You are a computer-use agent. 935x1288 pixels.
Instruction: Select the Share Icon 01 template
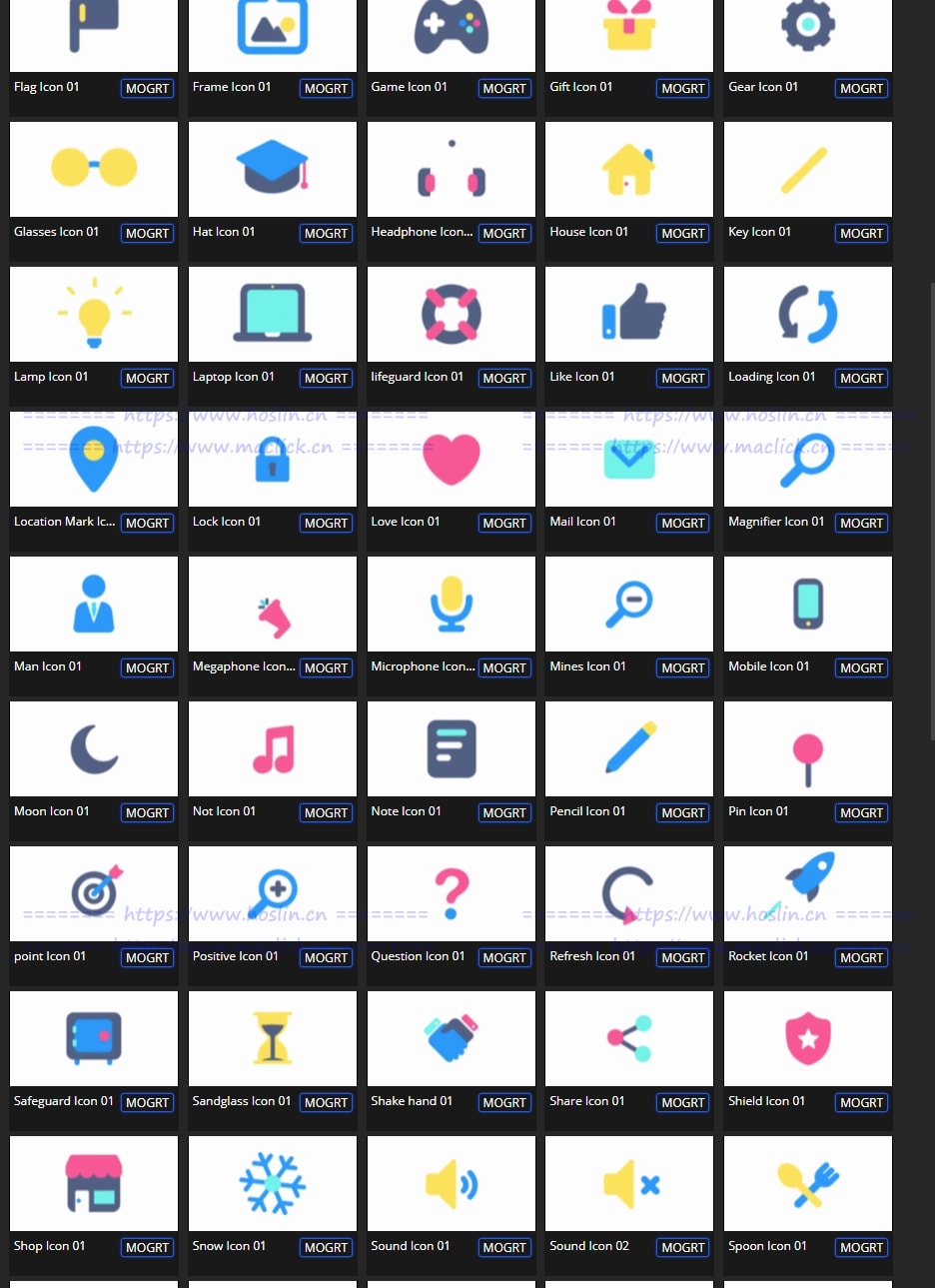point(629,1038)
